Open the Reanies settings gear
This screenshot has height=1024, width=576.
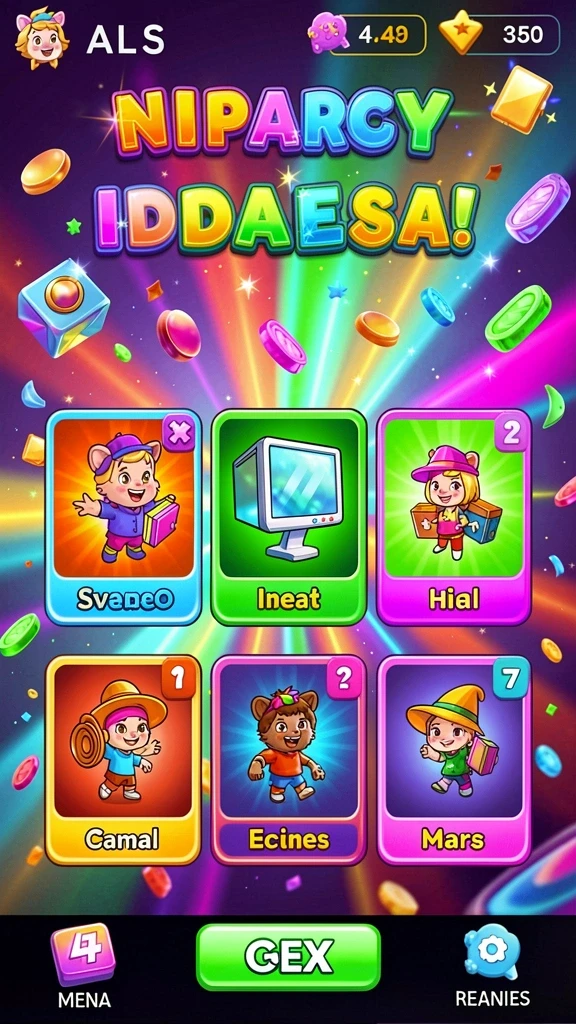(x=492, y=967)
